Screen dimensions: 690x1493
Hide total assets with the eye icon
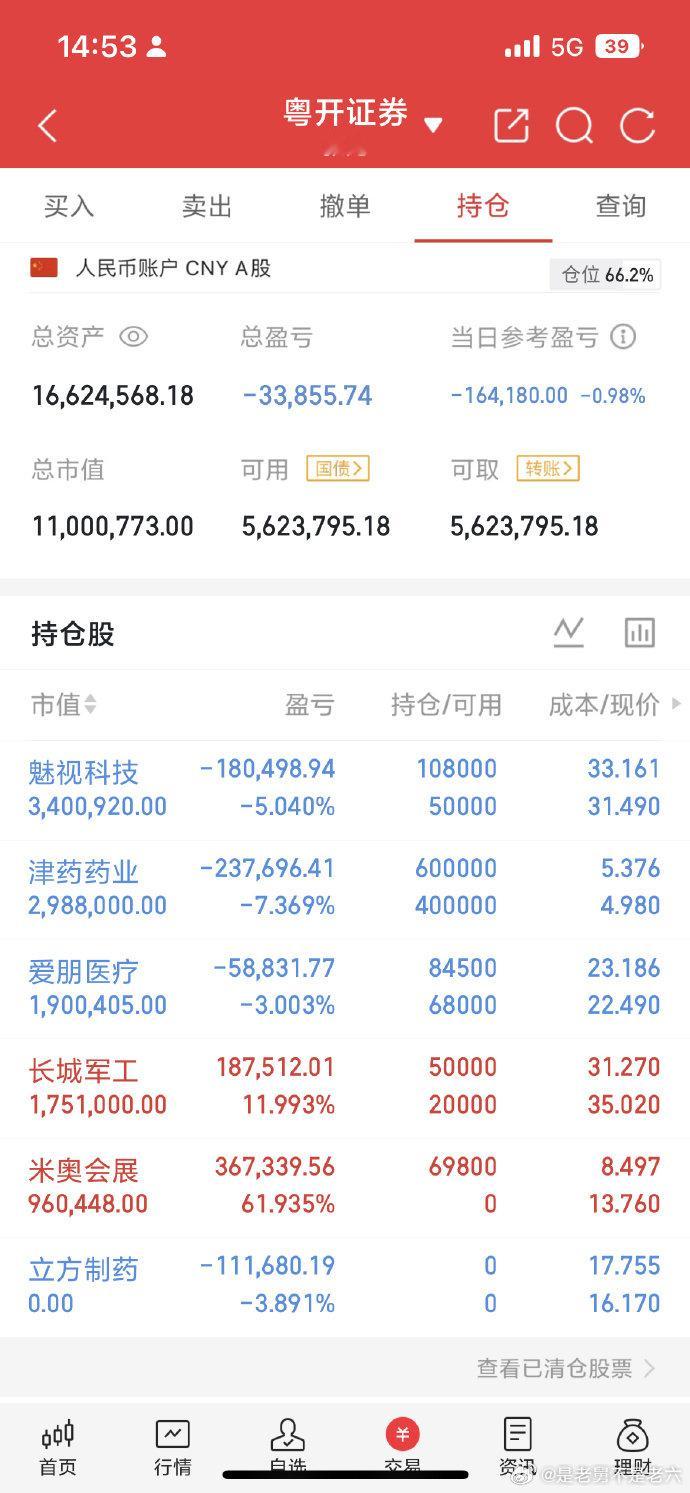click(134, 337)
